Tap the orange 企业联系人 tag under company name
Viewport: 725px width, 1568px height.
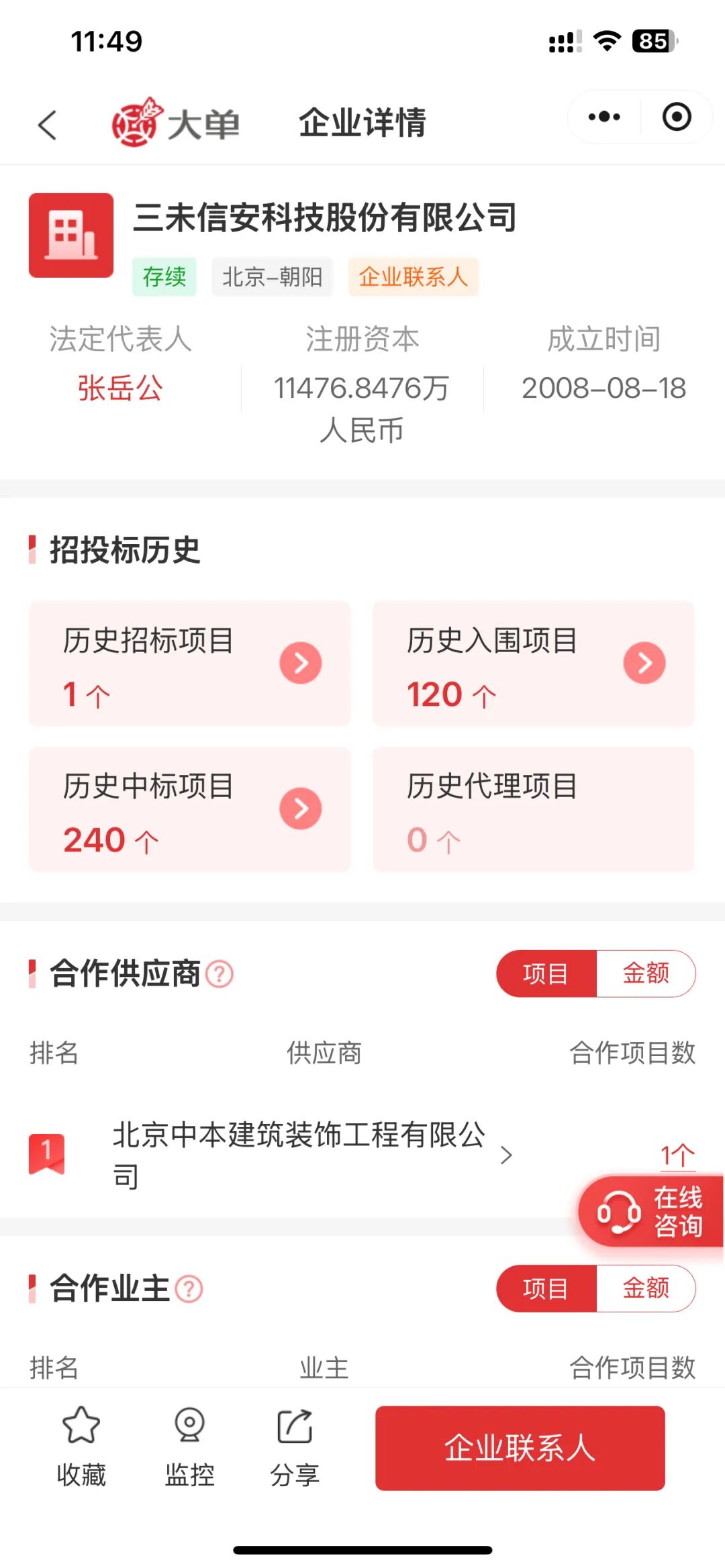point(413,276)
